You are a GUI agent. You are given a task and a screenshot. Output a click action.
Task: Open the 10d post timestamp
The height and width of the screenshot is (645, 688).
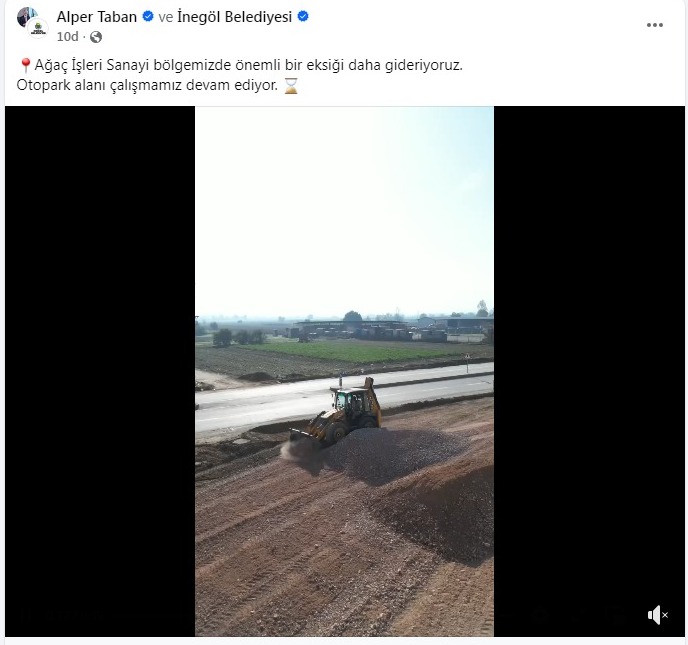pyautogui.click(x=67, y=37)
